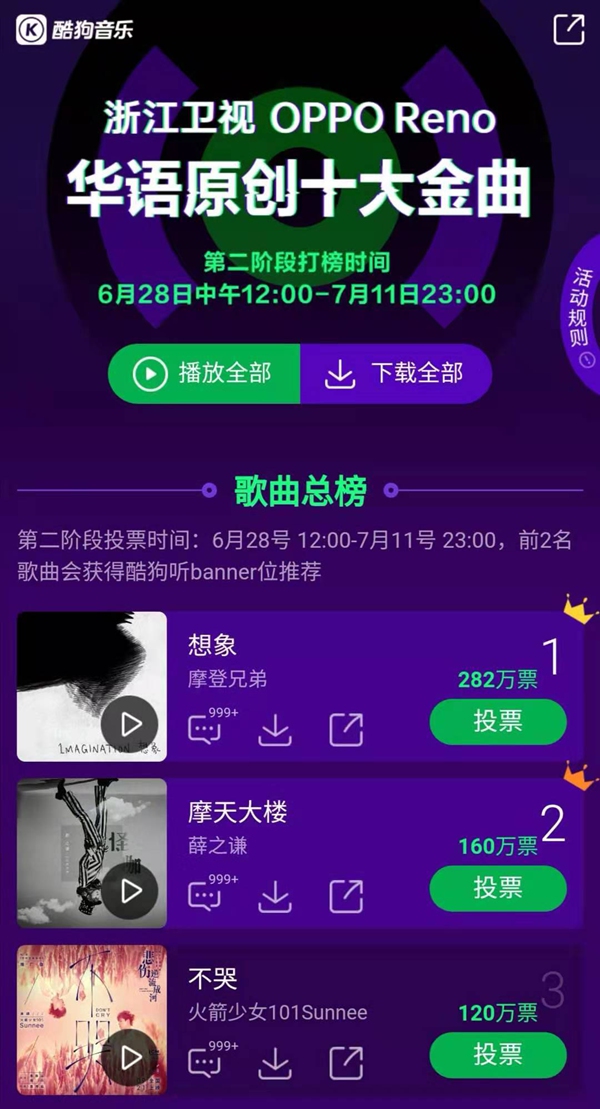This screenshot has height=1109, width=600.
Task: Download the song 不哭
Action: pos(275,1061)
